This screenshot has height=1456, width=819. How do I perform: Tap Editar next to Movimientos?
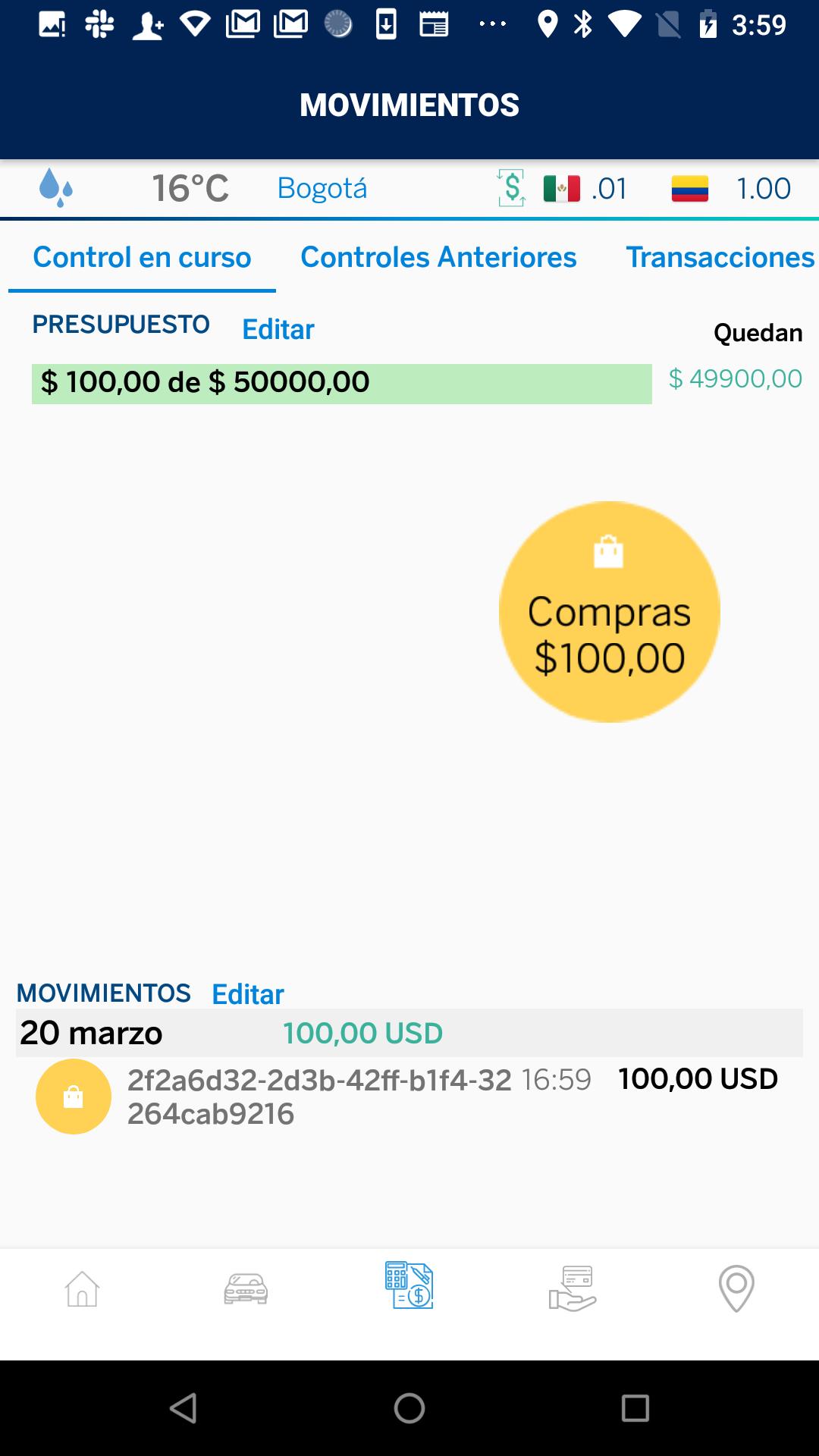click(248, 994)
